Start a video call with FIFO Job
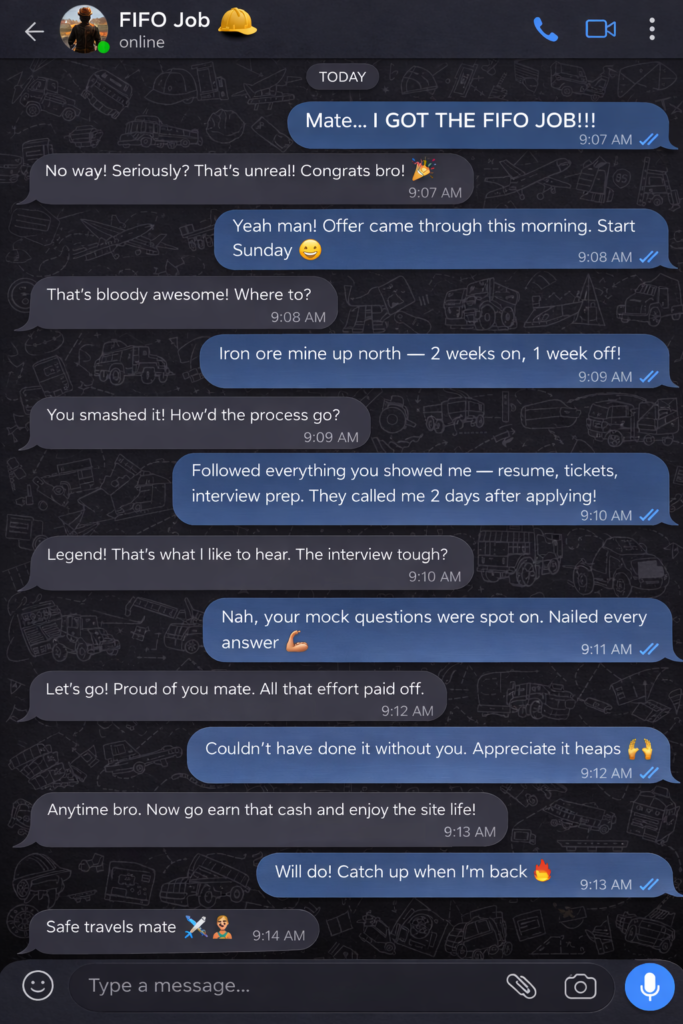Screen dimensions: 683x1024 (600, 29)
